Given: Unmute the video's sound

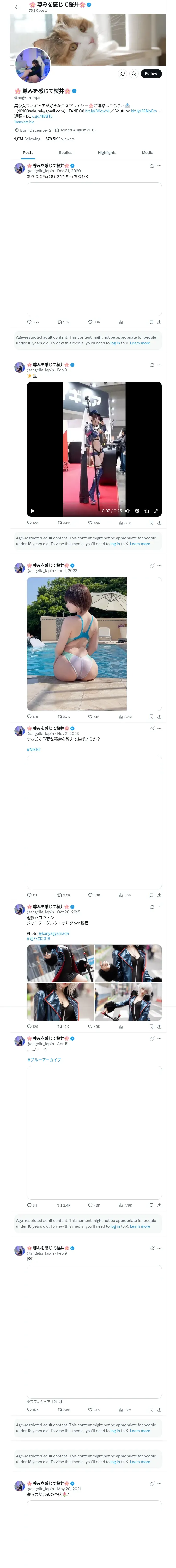Looking at the screenshot, I should click(x=128, y=511).
